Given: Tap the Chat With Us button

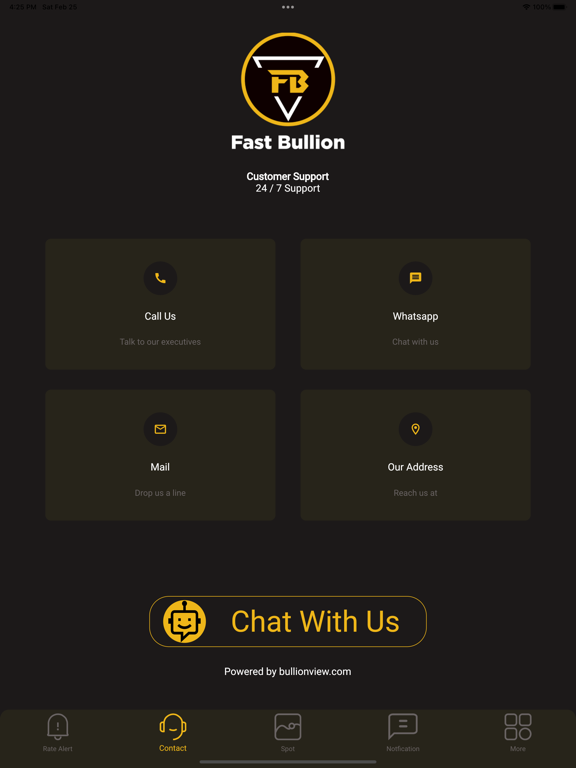Looking at the screenshot, I should tap(288, 621).
